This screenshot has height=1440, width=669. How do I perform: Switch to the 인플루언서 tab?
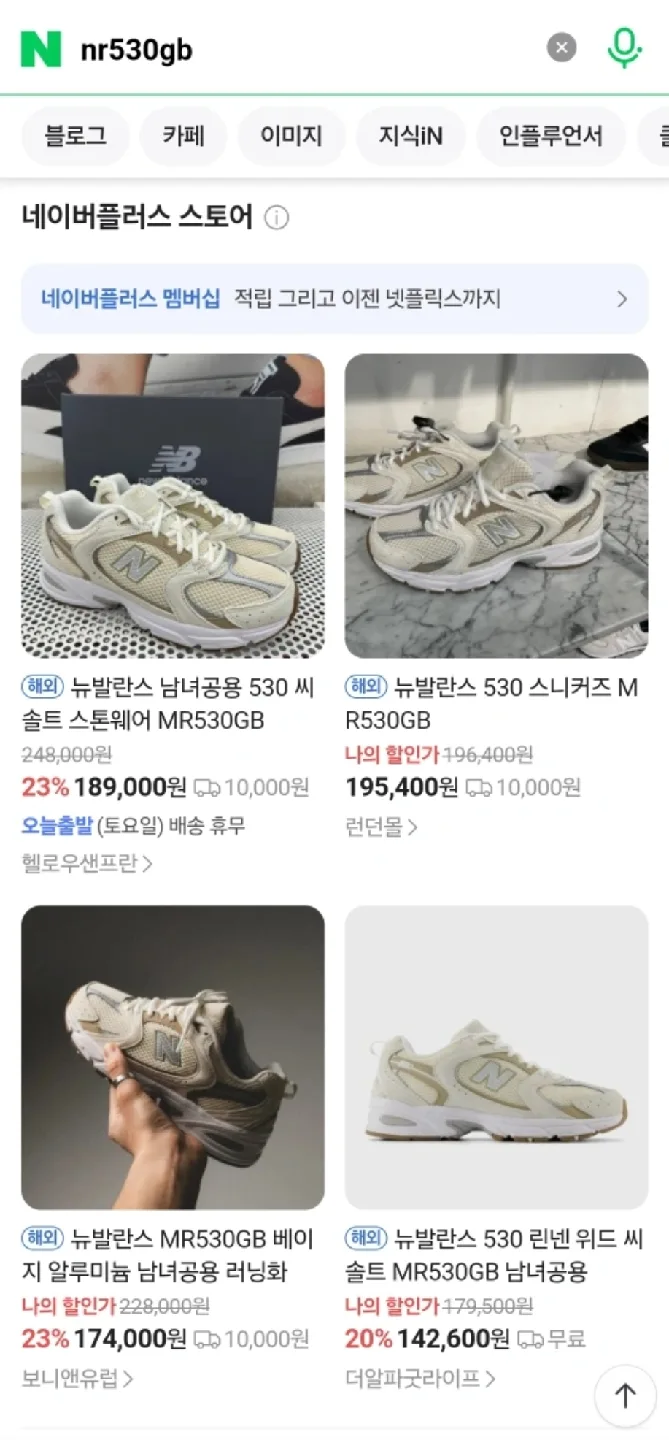click(x=551, y=136)
